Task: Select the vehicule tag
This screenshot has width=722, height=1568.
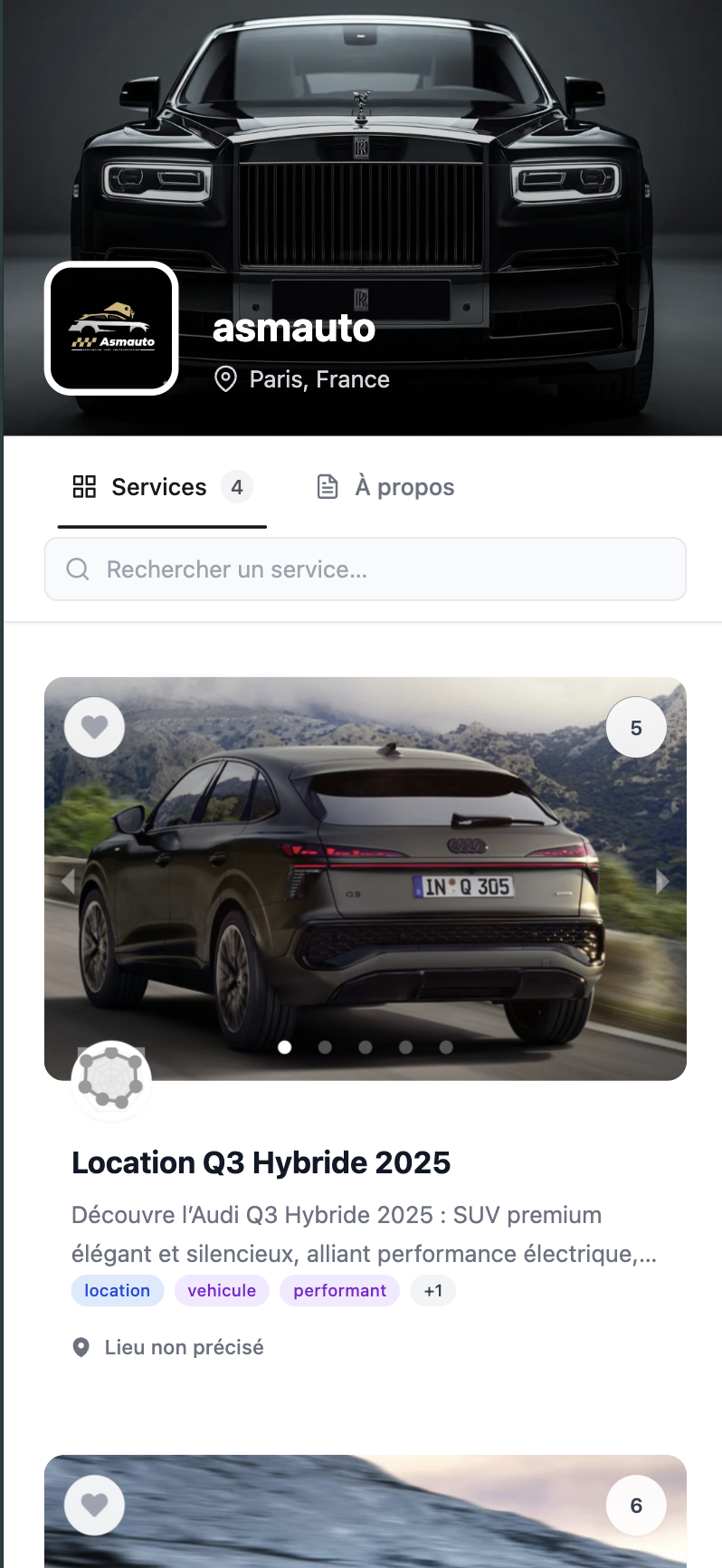Action: point(221,1290)
